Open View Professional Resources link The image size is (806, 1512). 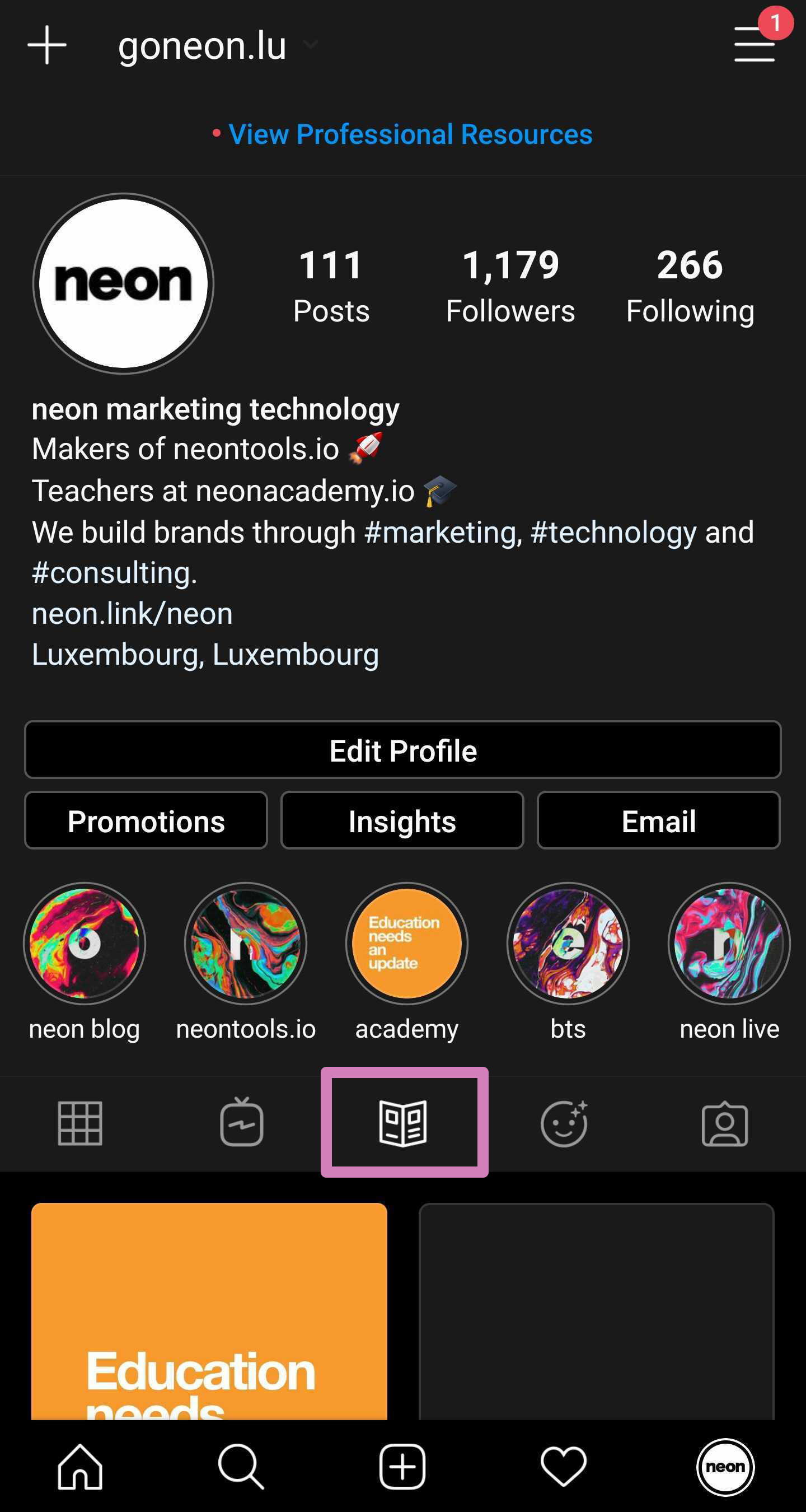coord(410,134)
